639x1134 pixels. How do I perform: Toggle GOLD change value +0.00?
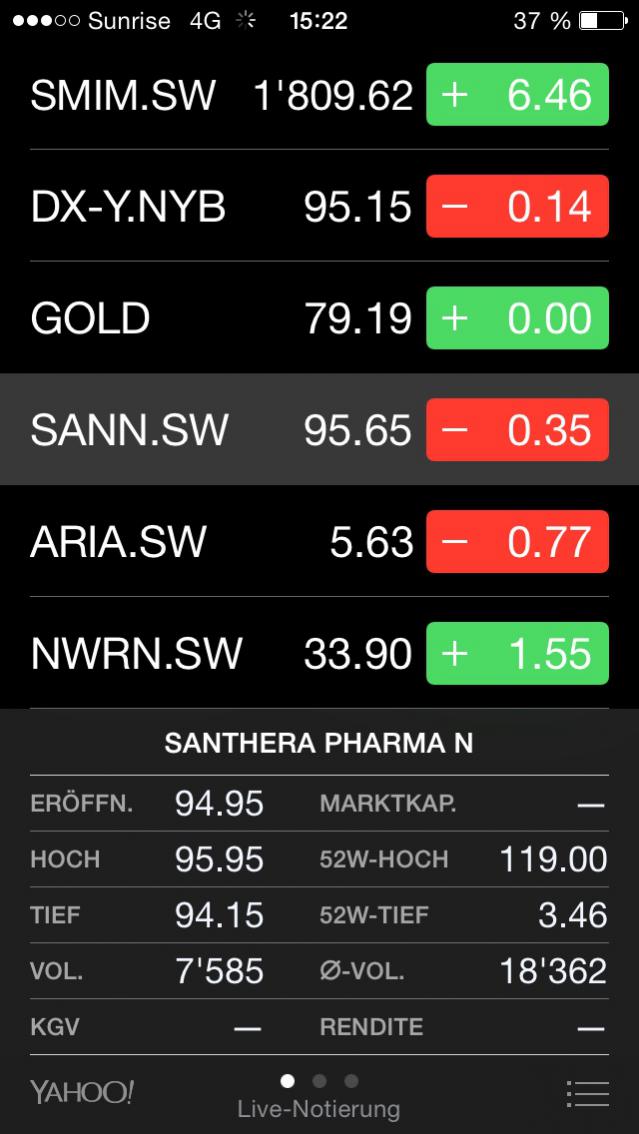517,319
